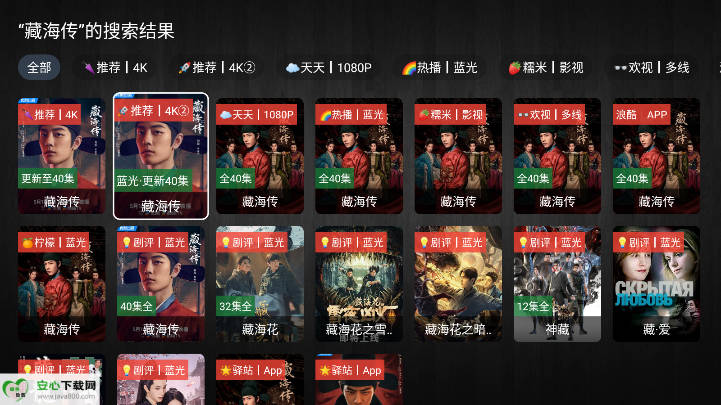Open the 藏海花之暗.. card
Screen dimensions: 721x405
tap(458, 284)
